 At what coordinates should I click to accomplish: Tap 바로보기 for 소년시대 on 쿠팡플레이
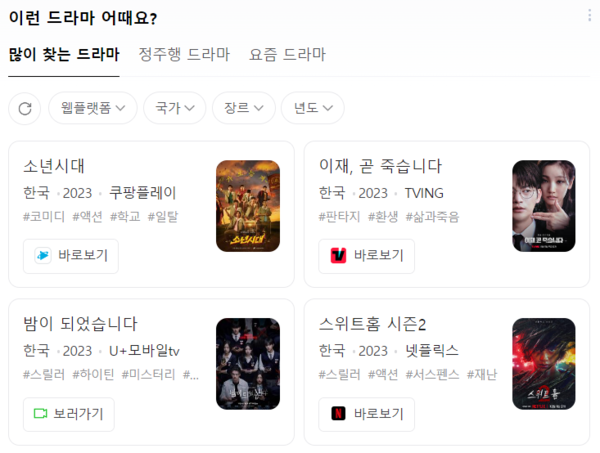(x=71, y=256)
